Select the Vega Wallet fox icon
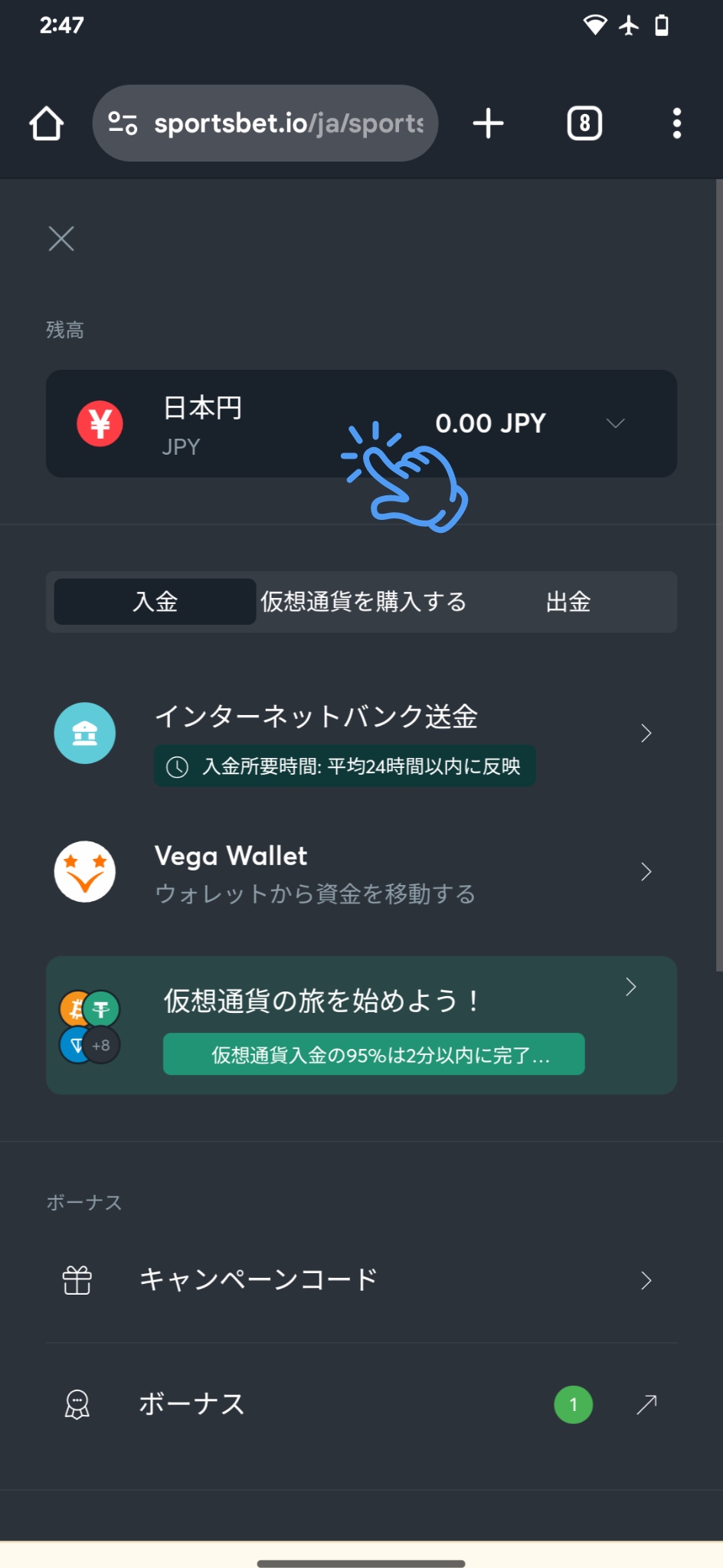The image size is (723, 1568). [x=84, y=872]
